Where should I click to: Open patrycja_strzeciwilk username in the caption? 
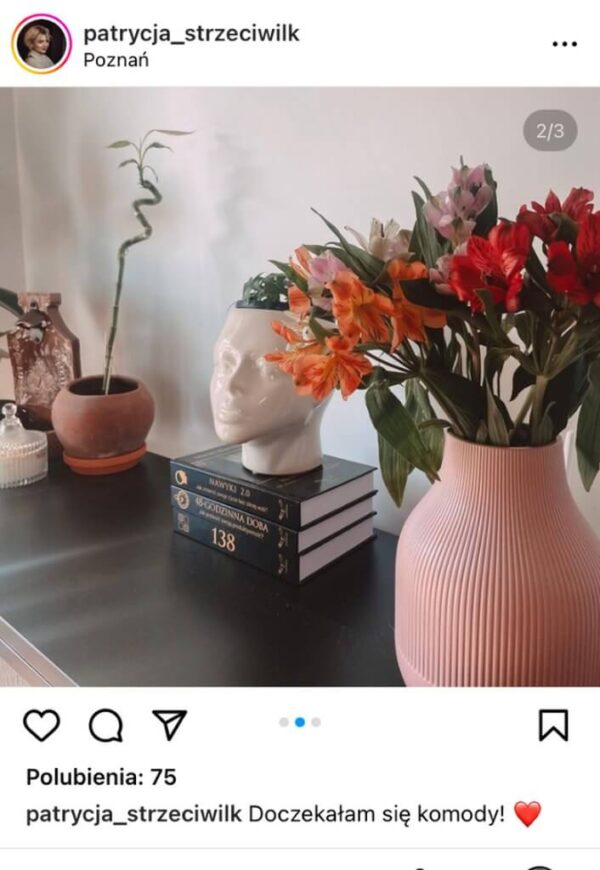point(133,814)
